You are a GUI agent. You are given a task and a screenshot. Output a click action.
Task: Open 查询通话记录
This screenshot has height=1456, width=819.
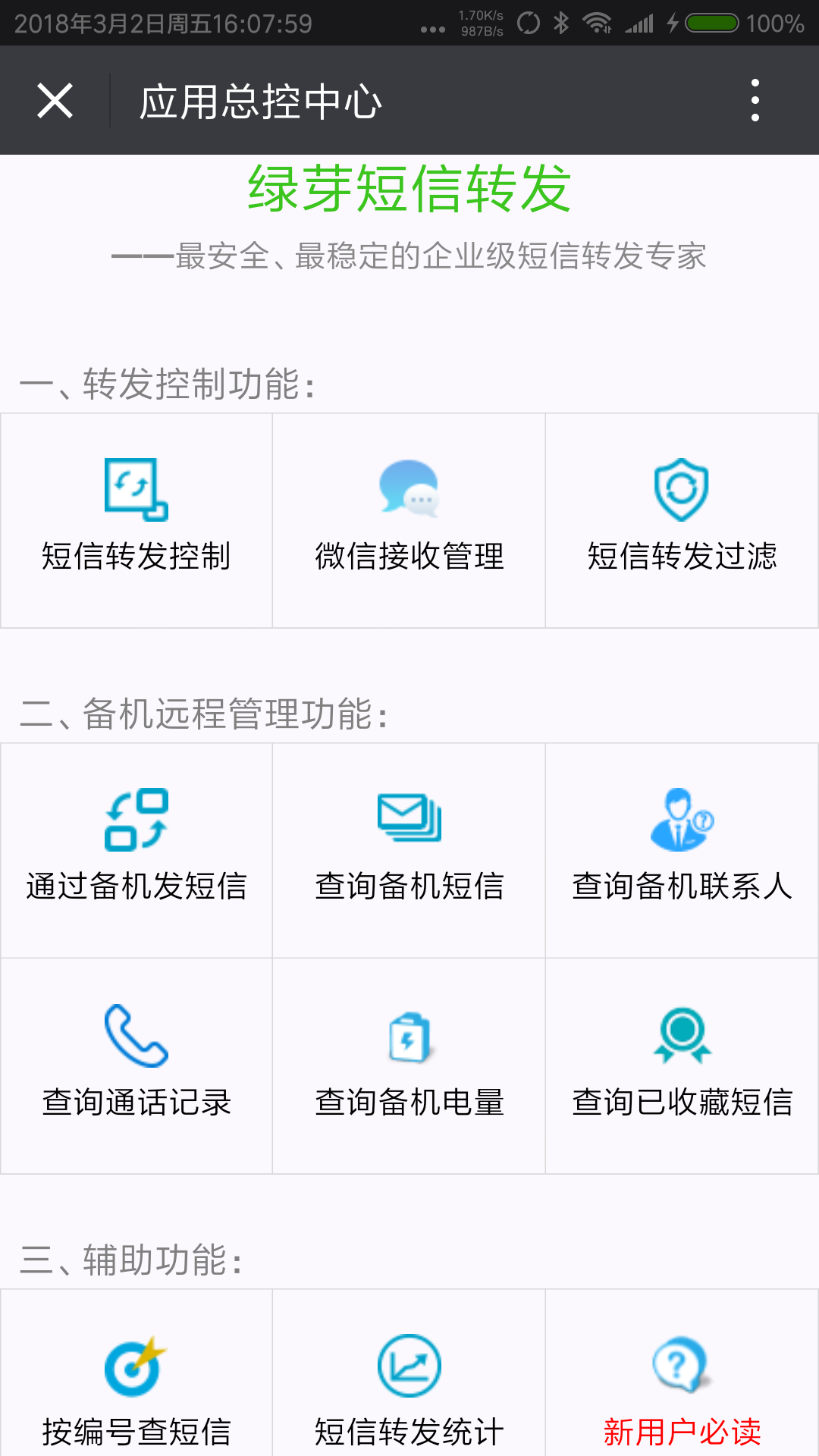(136, 1065)
